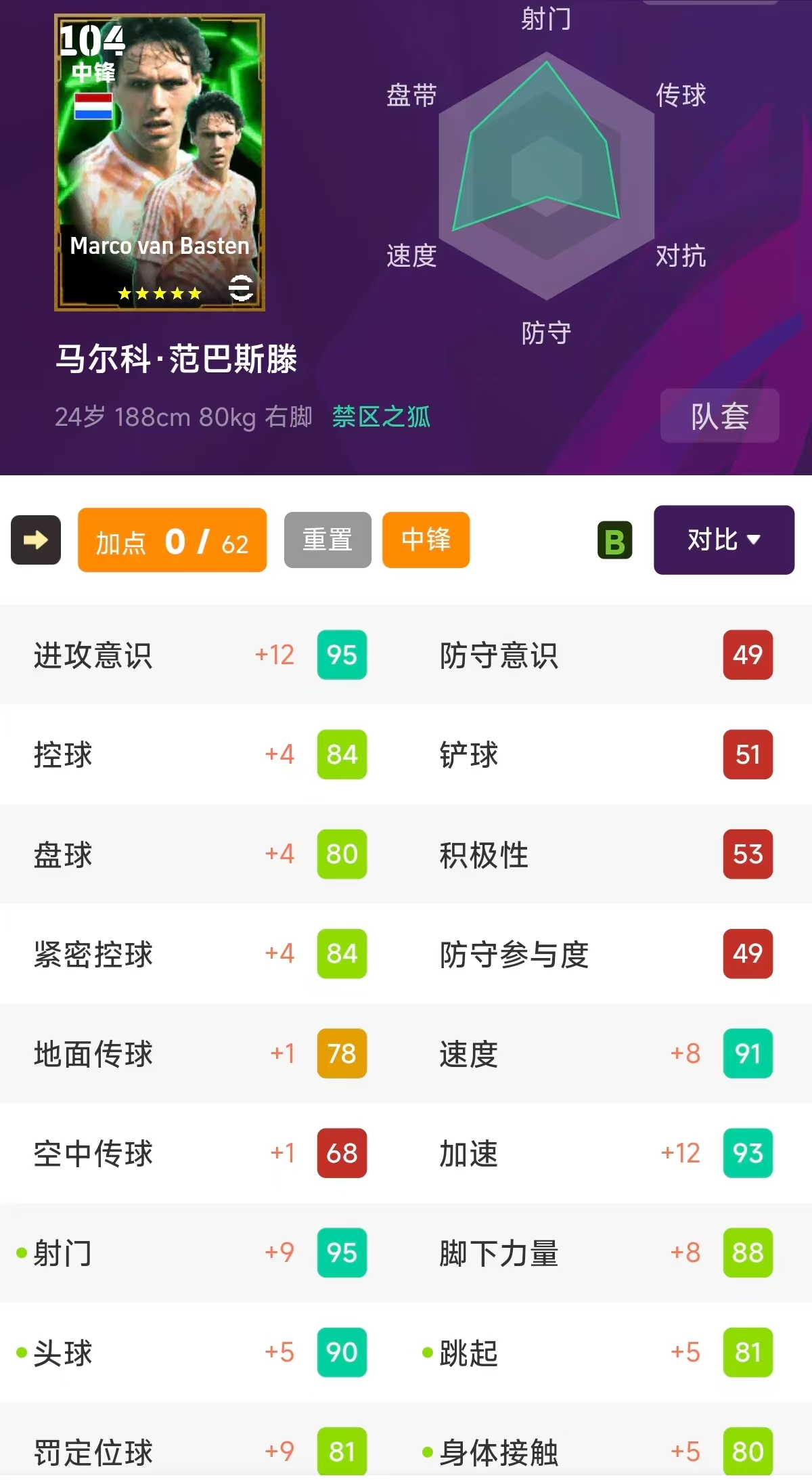
Task: Click the Netherlands flag icon on the card
Action: pos(93,105)
